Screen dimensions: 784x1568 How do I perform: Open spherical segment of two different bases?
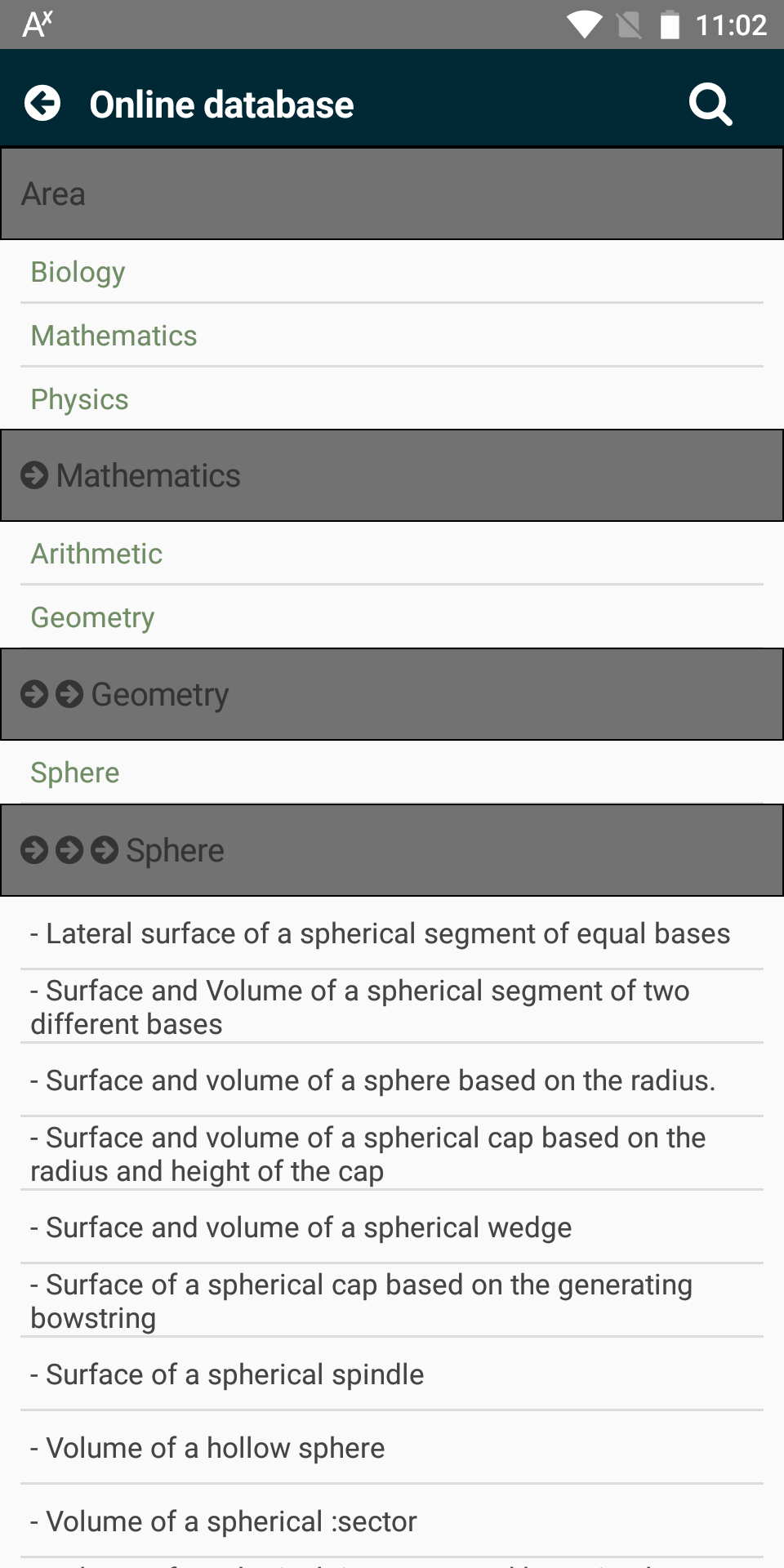point(392,1007)
